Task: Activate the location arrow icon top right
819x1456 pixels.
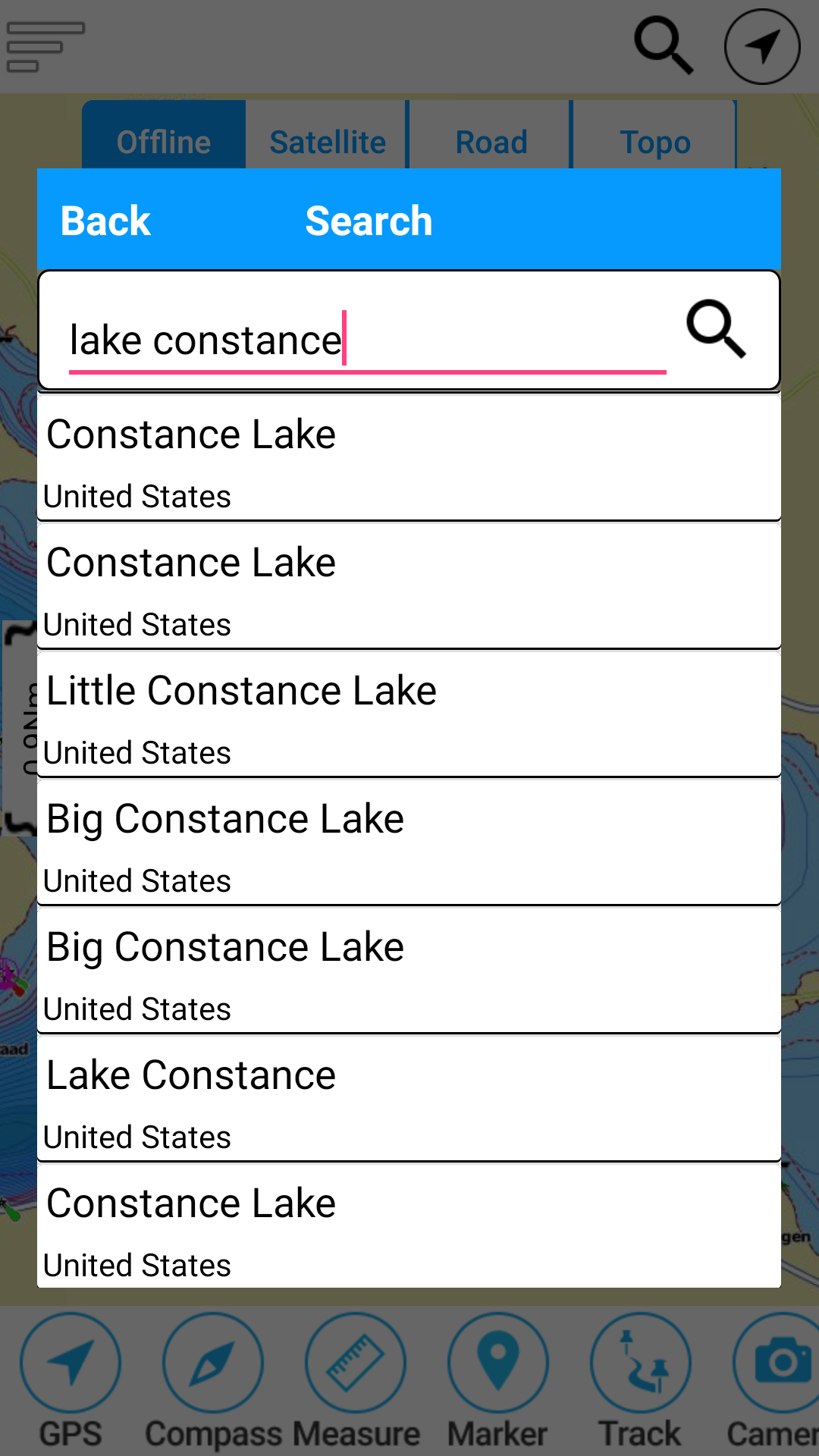Action: pos(762,45)
